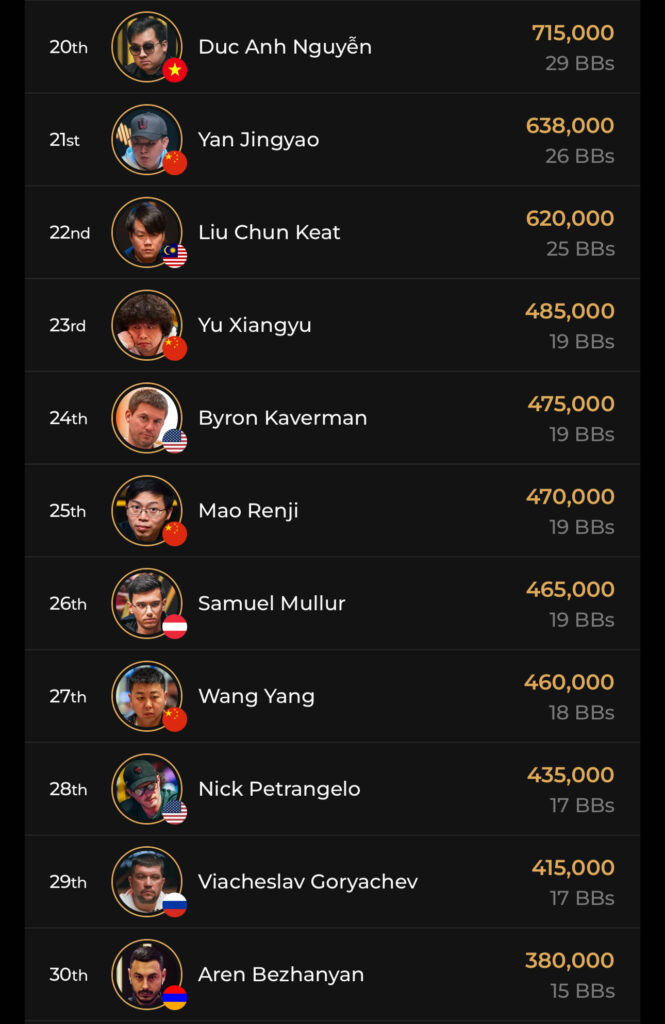Open Wang Yang's player row
Screen dimensions: 665x1024
256,696
